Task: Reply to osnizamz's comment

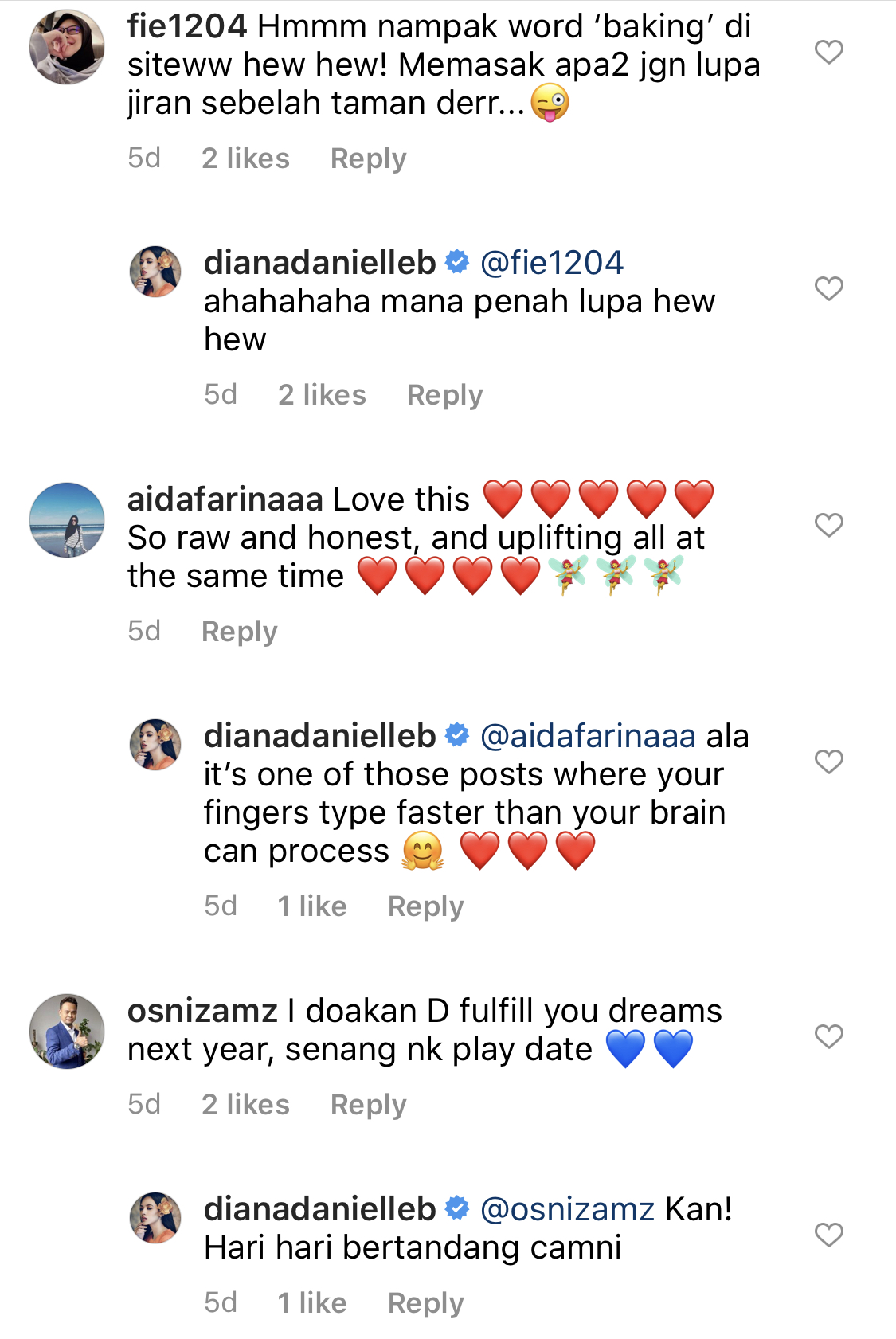Action: click(368, 1105)
